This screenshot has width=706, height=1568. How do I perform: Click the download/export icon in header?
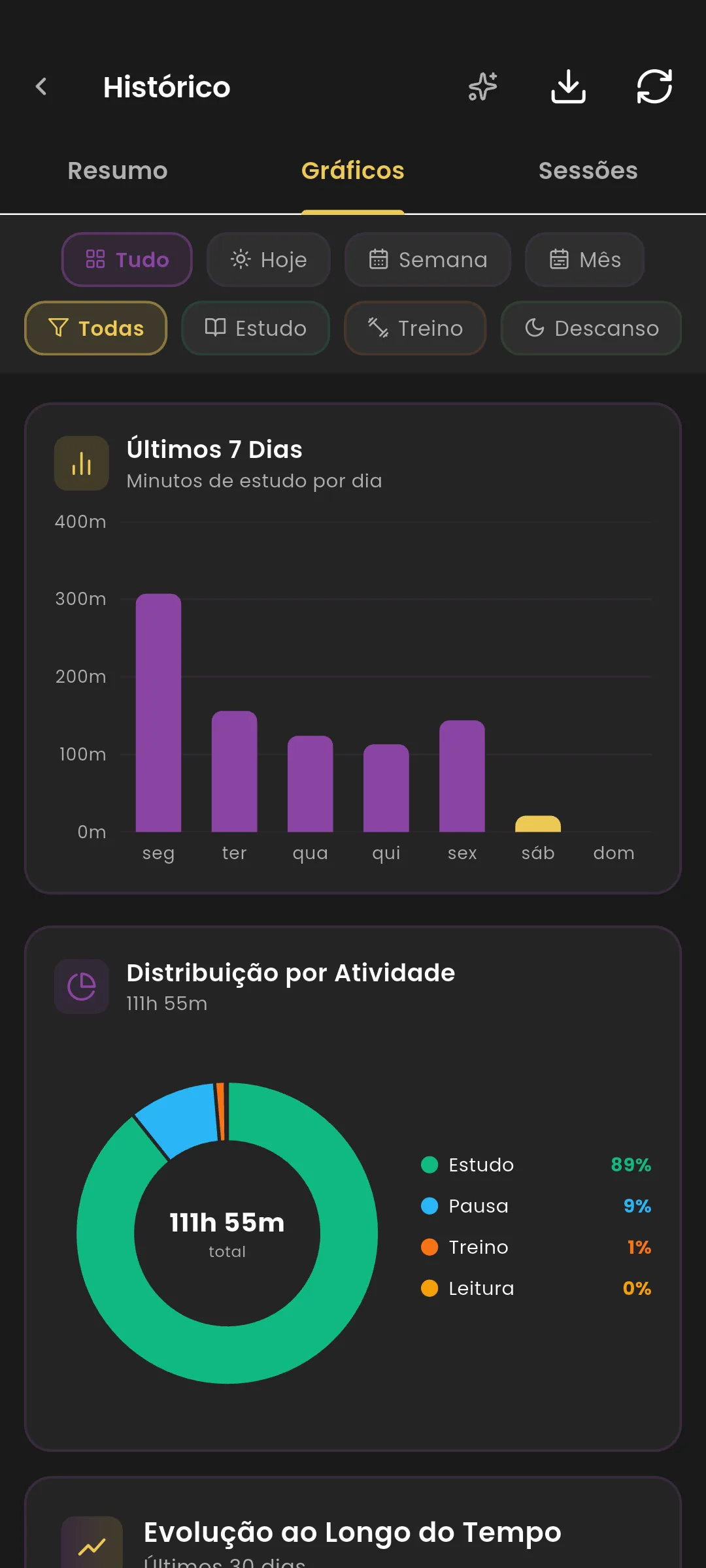[x=568, y=86]
